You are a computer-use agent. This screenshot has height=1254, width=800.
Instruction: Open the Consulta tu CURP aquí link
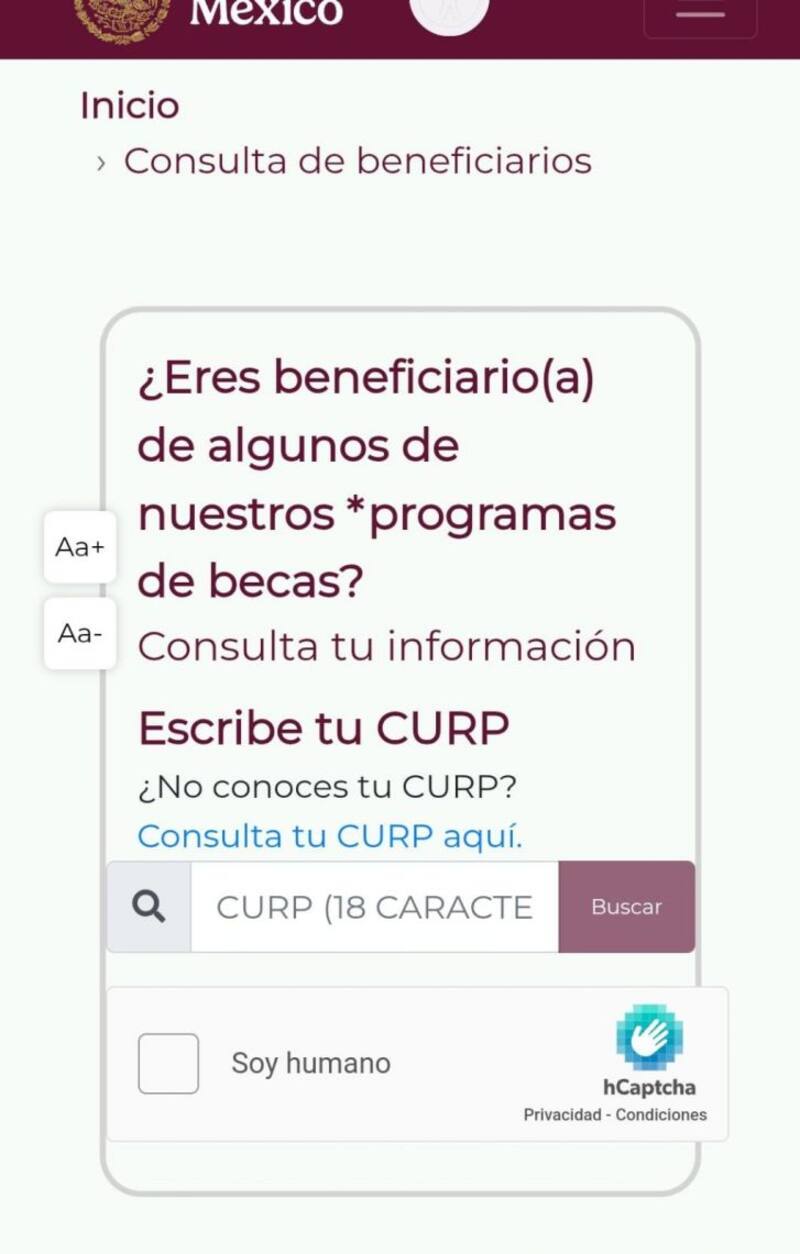click(x=329, y=836)
